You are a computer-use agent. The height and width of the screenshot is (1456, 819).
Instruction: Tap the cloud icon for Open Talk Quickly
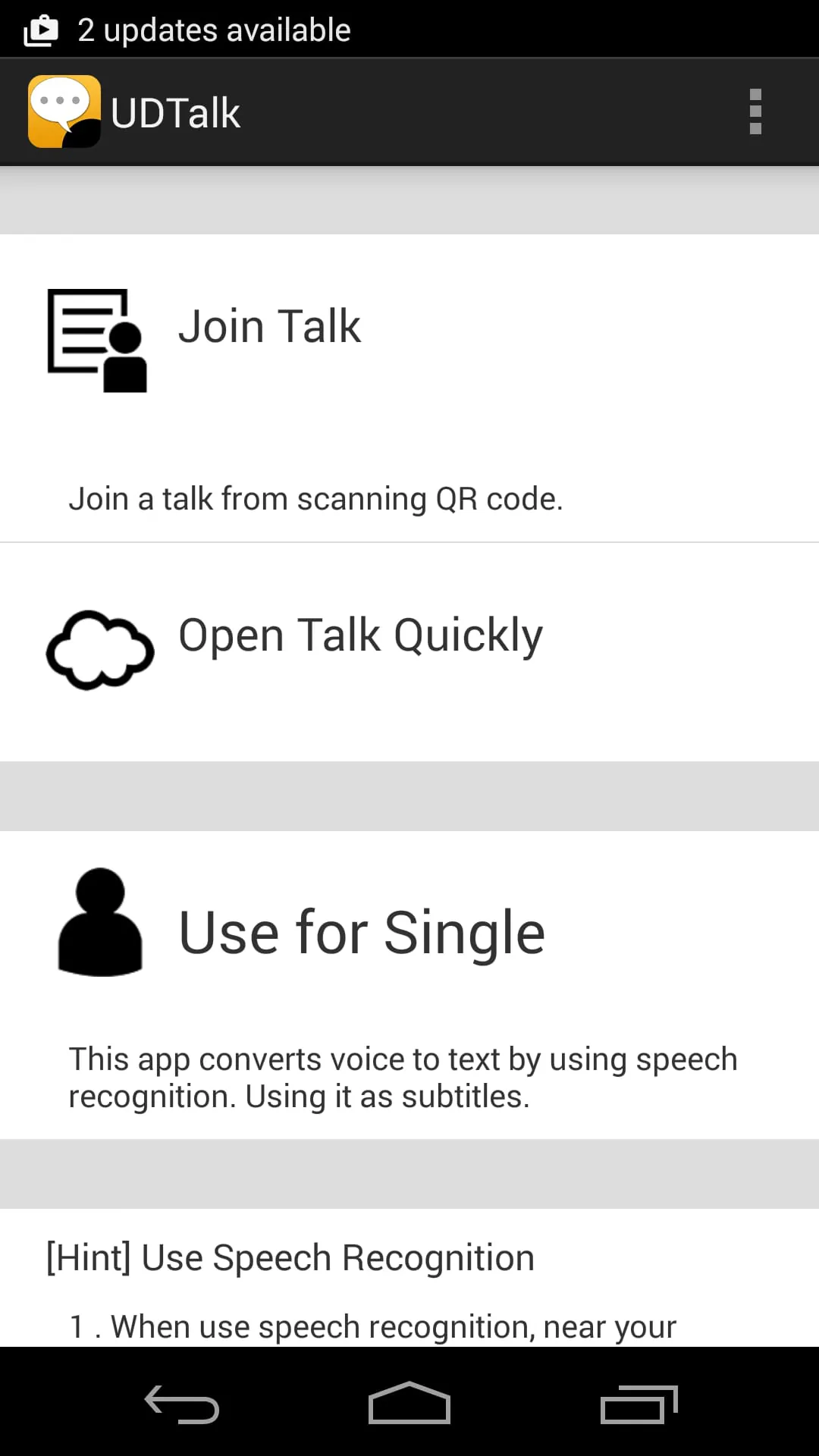(x=99, y=651)
